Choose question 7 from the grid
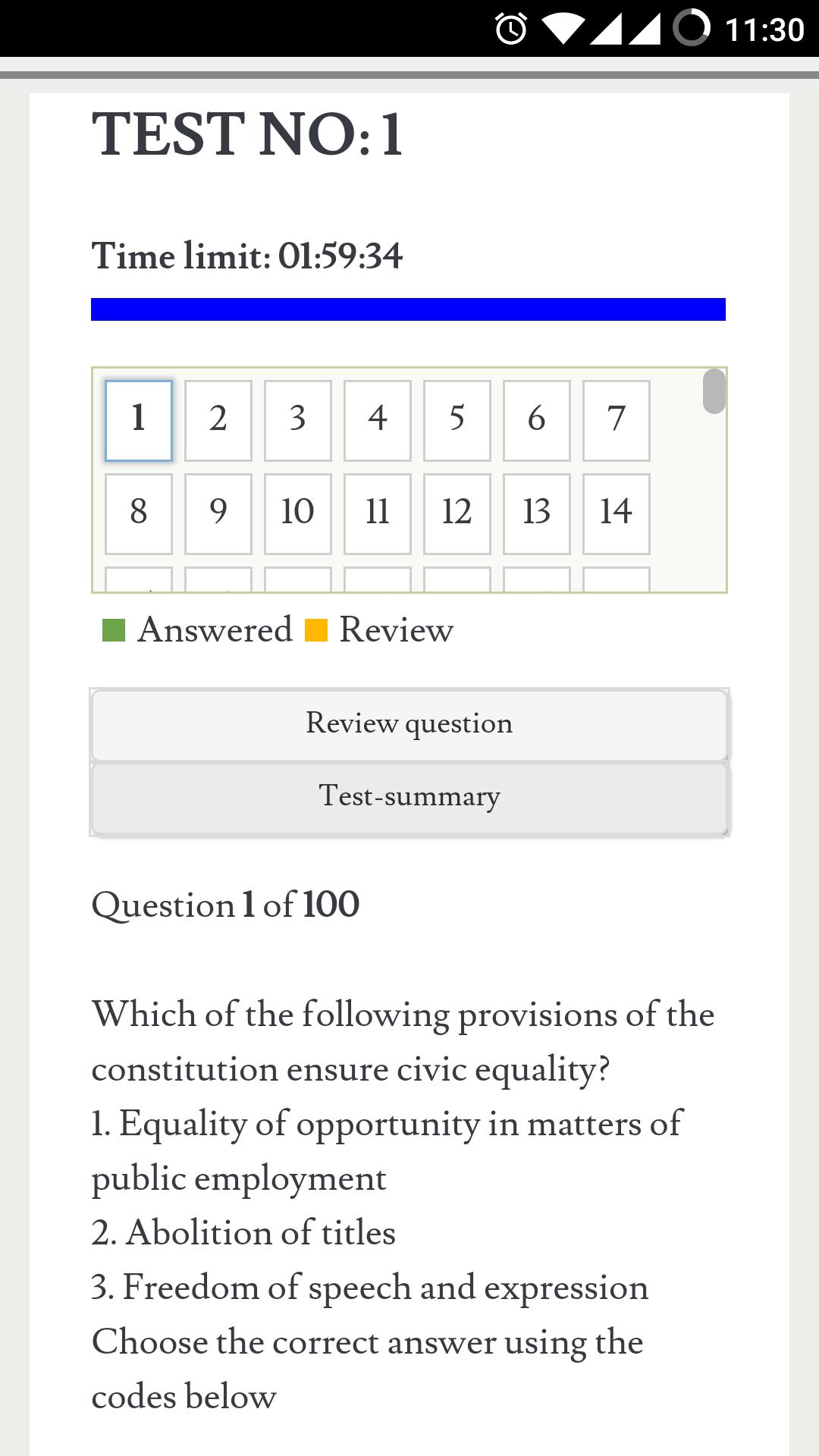The image size is (819, 1456). click(617, 421)
